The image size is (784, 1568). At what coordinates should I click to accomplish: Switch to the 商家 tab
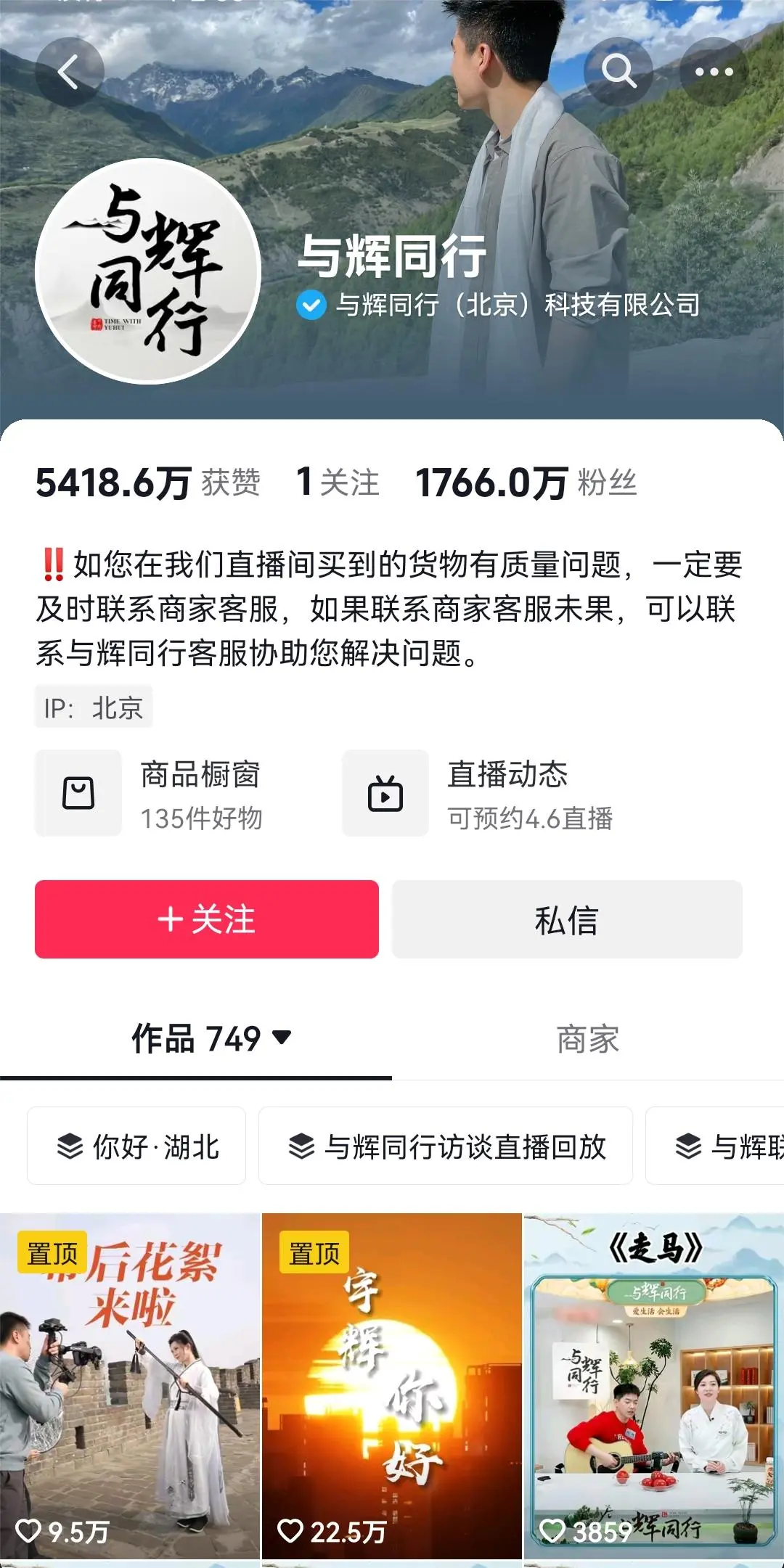tap(589, 1039)
